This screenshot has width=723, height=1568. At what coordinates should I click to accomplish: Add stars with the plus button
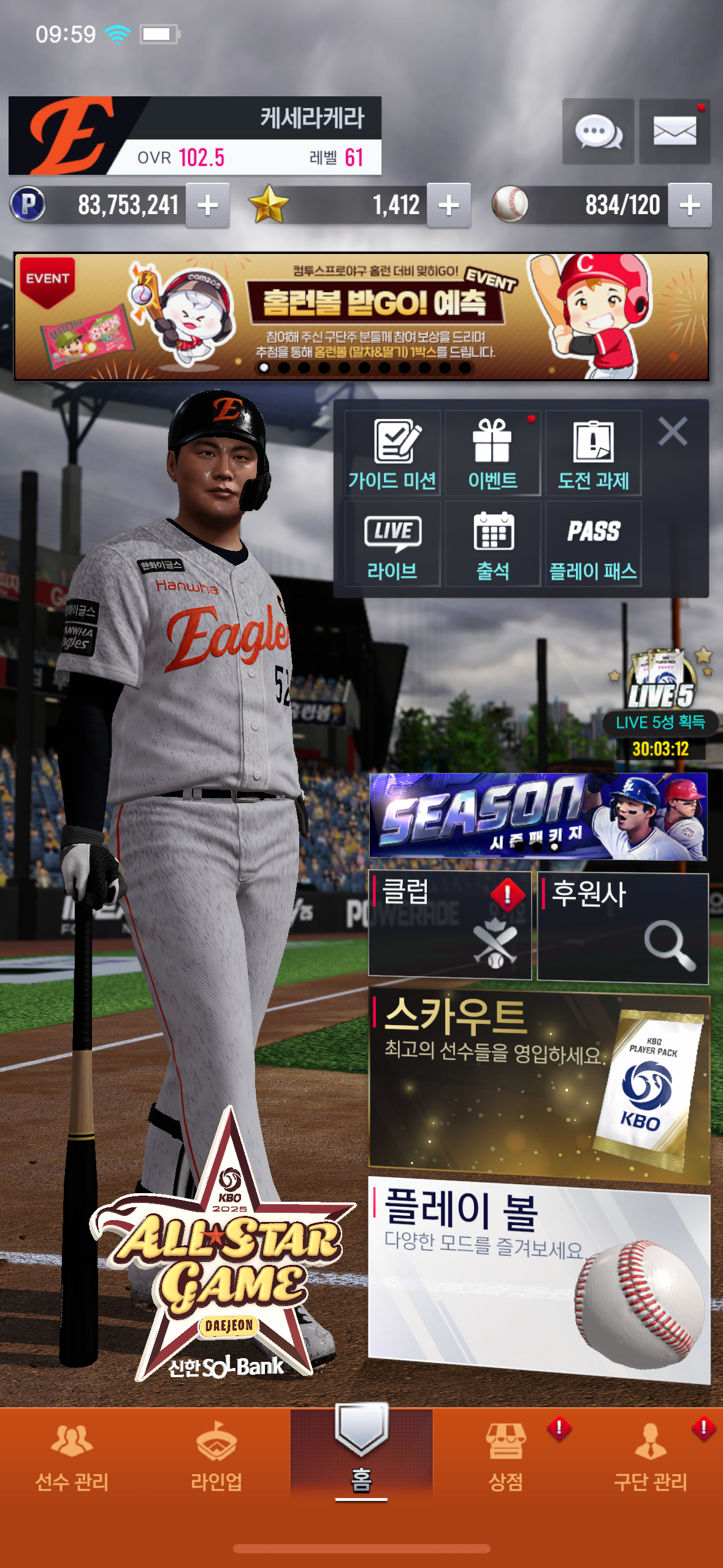click(x=449, y=206)
